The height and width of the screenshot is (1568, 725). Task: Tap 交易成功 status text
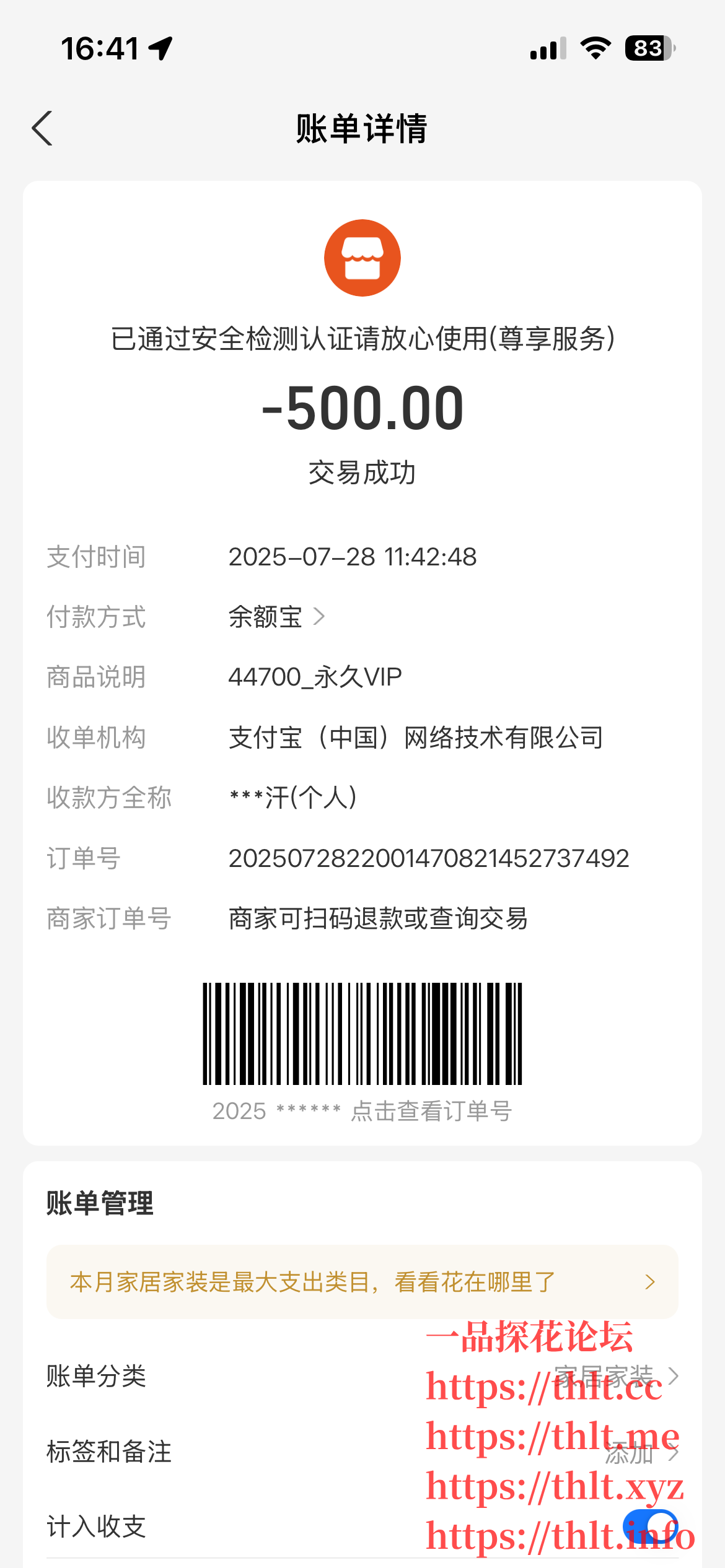tap(362, 472)
